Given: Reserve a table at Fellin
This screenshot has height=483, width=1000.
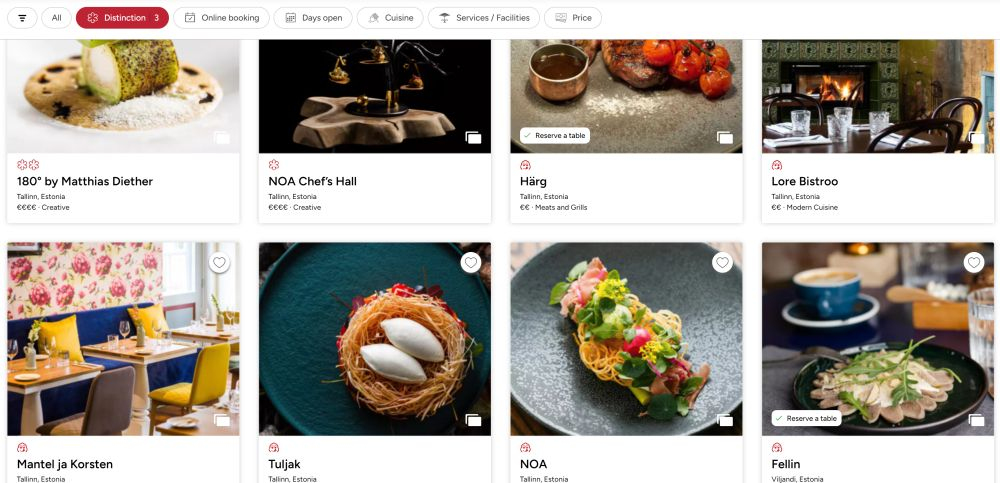Looking at the screenshot, I should point(805,418).
